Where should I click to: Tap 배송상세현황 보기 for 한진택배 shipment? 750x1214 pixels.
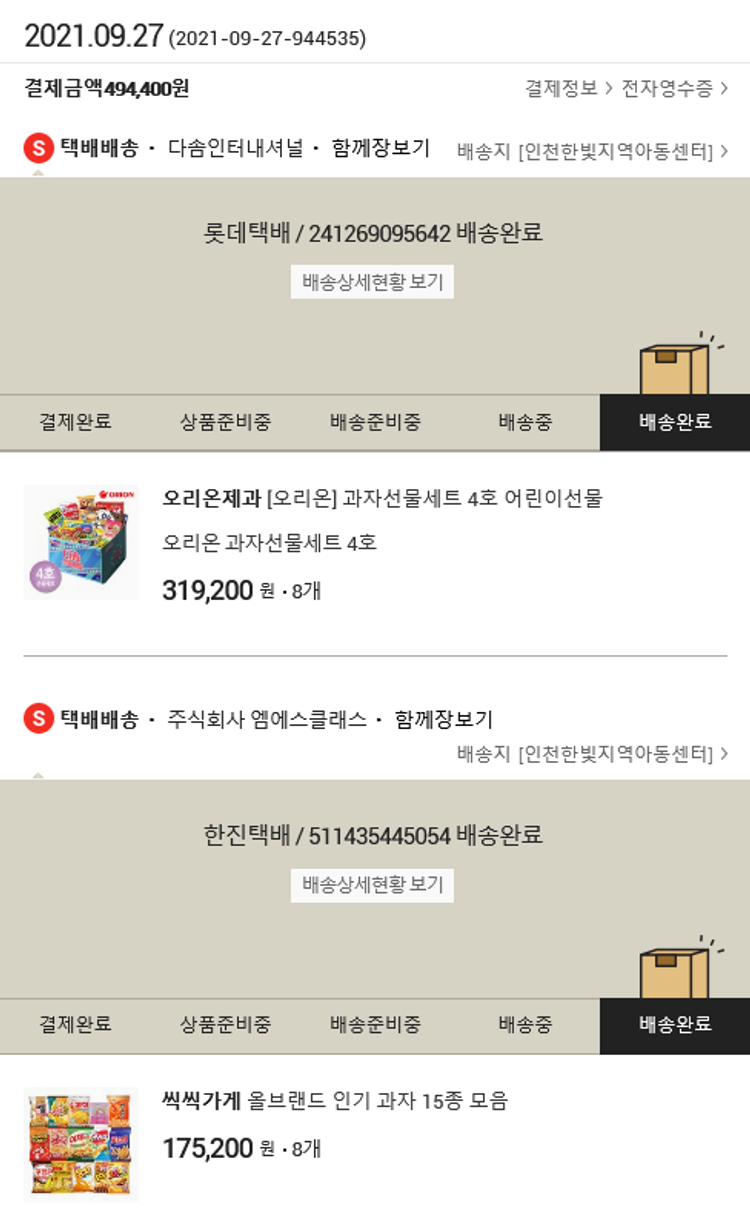[x=372, y=885]
